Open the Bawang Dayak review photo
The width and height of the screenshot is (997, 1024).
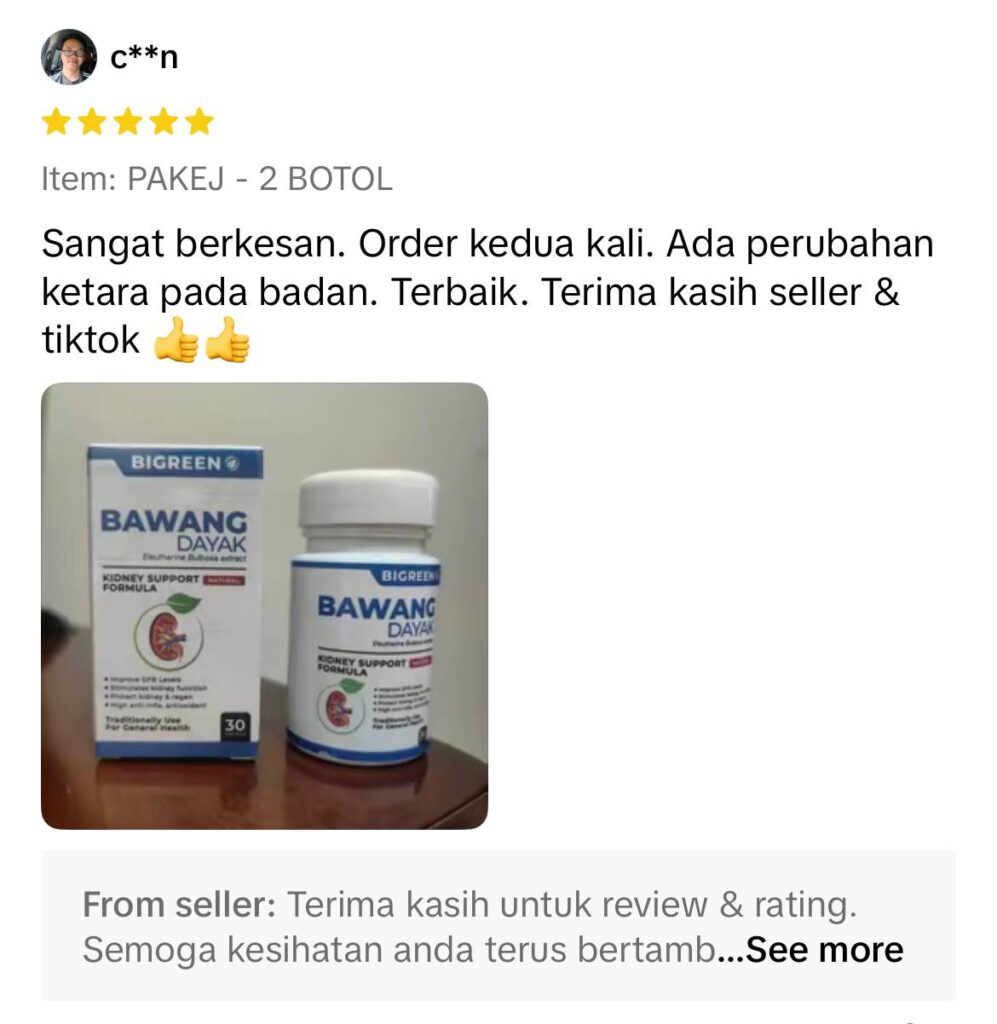click(264, 606)
